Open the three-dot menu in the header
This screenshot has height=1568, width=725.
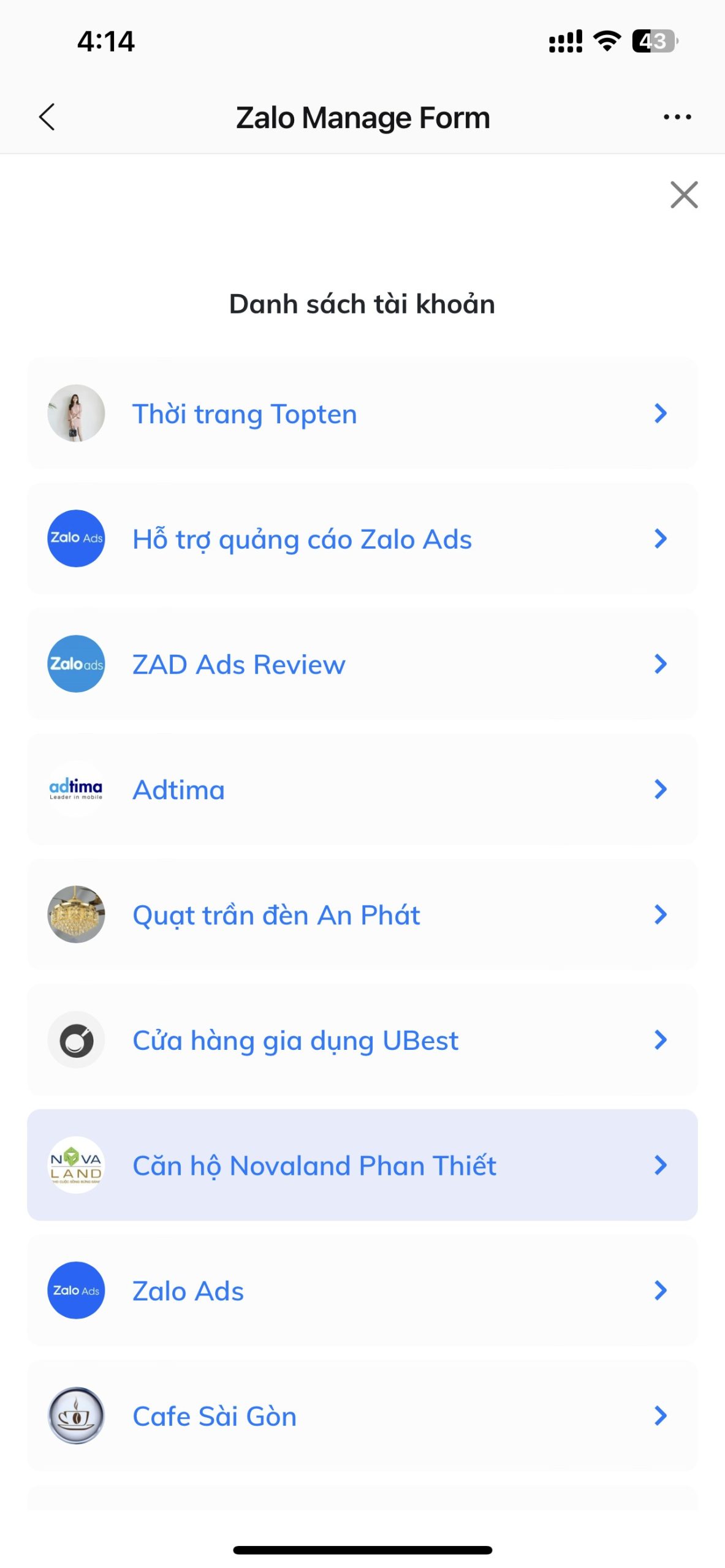(676, 116)
